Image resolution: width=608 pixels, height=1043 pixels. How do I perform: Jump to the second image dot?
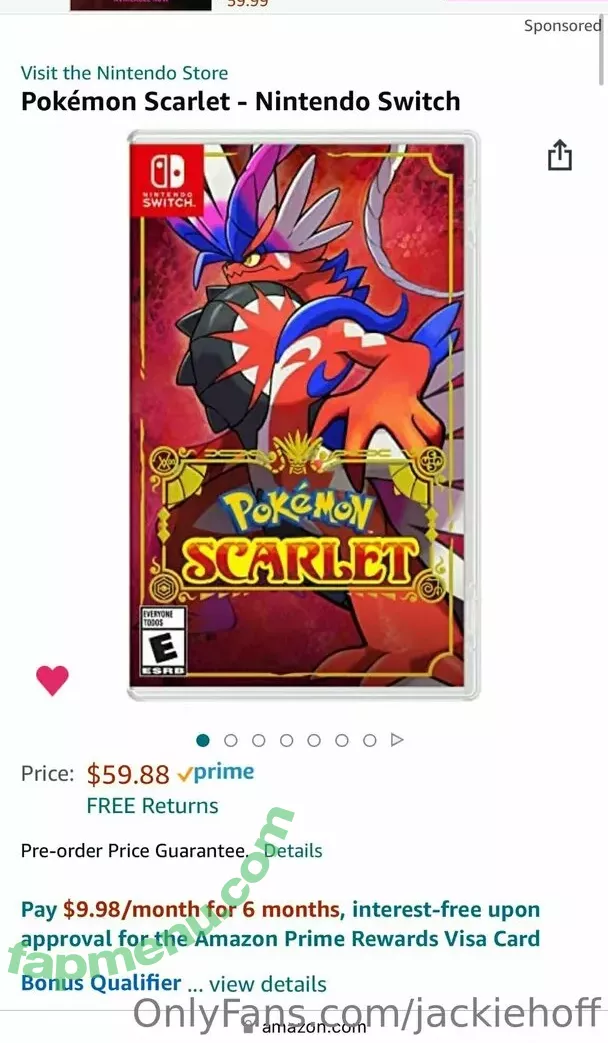point(231,740)
